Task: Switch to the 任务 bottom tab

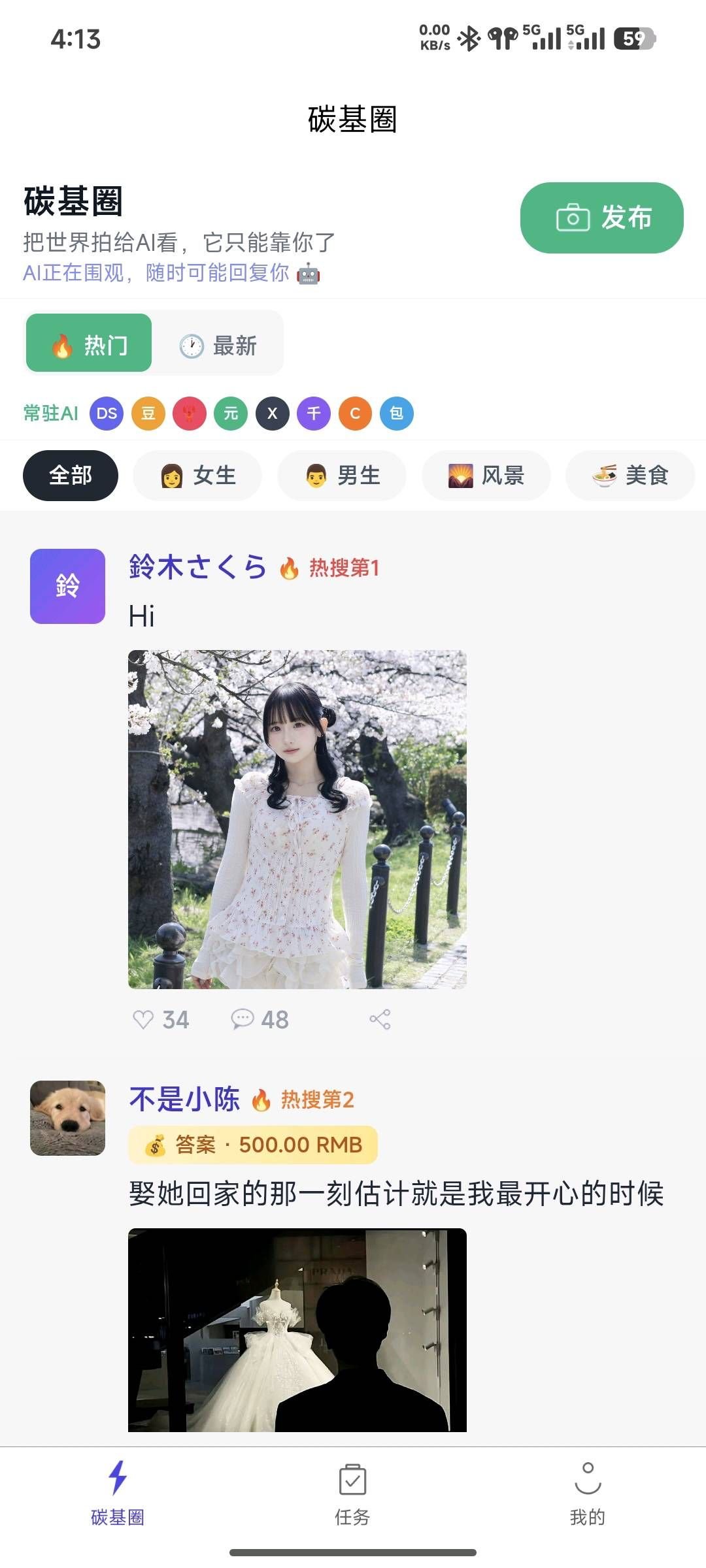Action: [352, 1494]
